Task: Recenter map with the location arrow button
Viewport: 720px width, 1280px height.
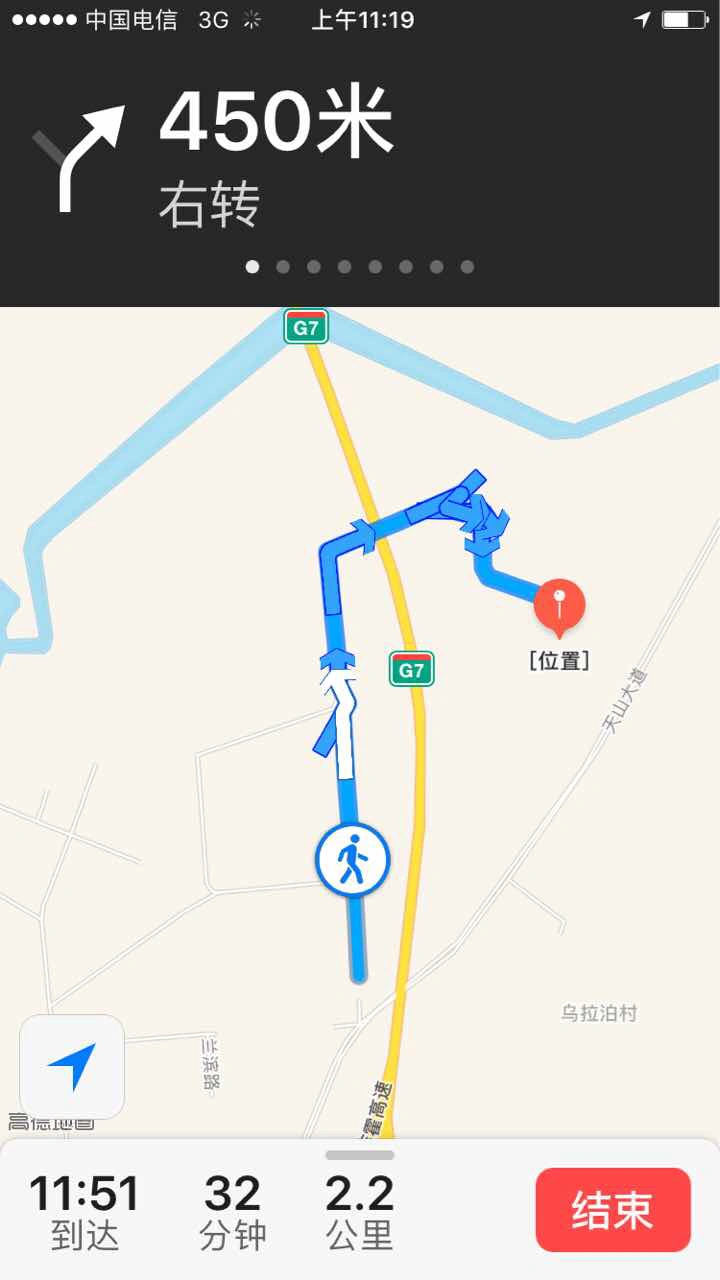Action: click(x=72, y=1067)
